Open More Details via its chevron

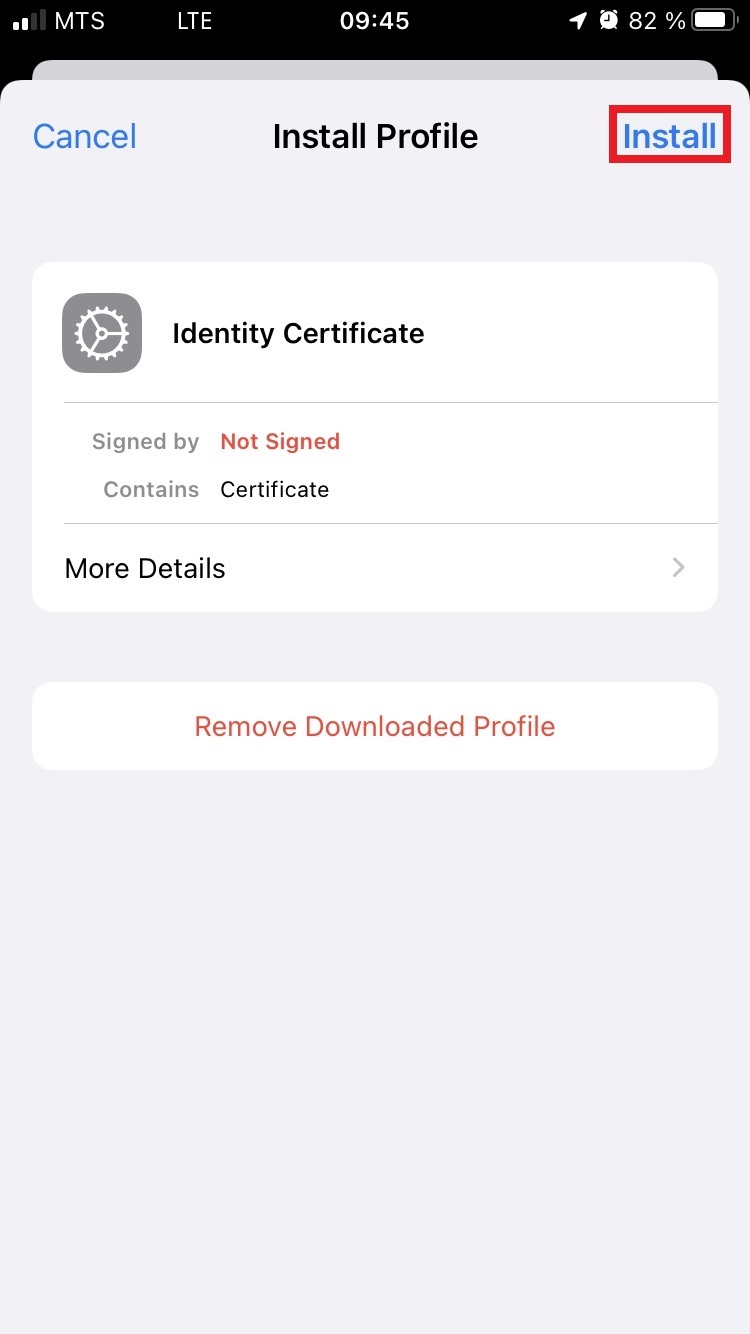tap(678, 567)
